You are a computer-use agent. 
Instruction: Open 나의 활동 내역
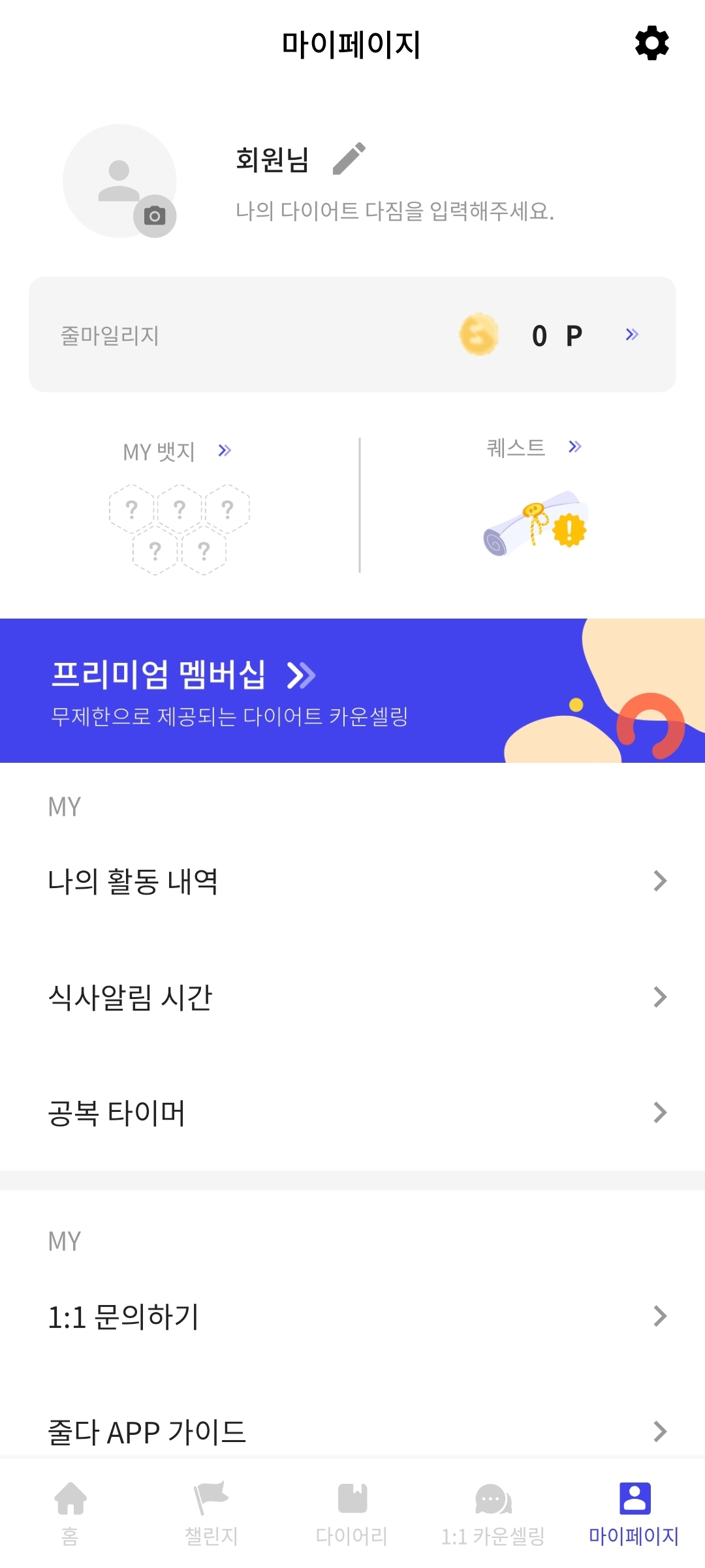pos(352,881)
